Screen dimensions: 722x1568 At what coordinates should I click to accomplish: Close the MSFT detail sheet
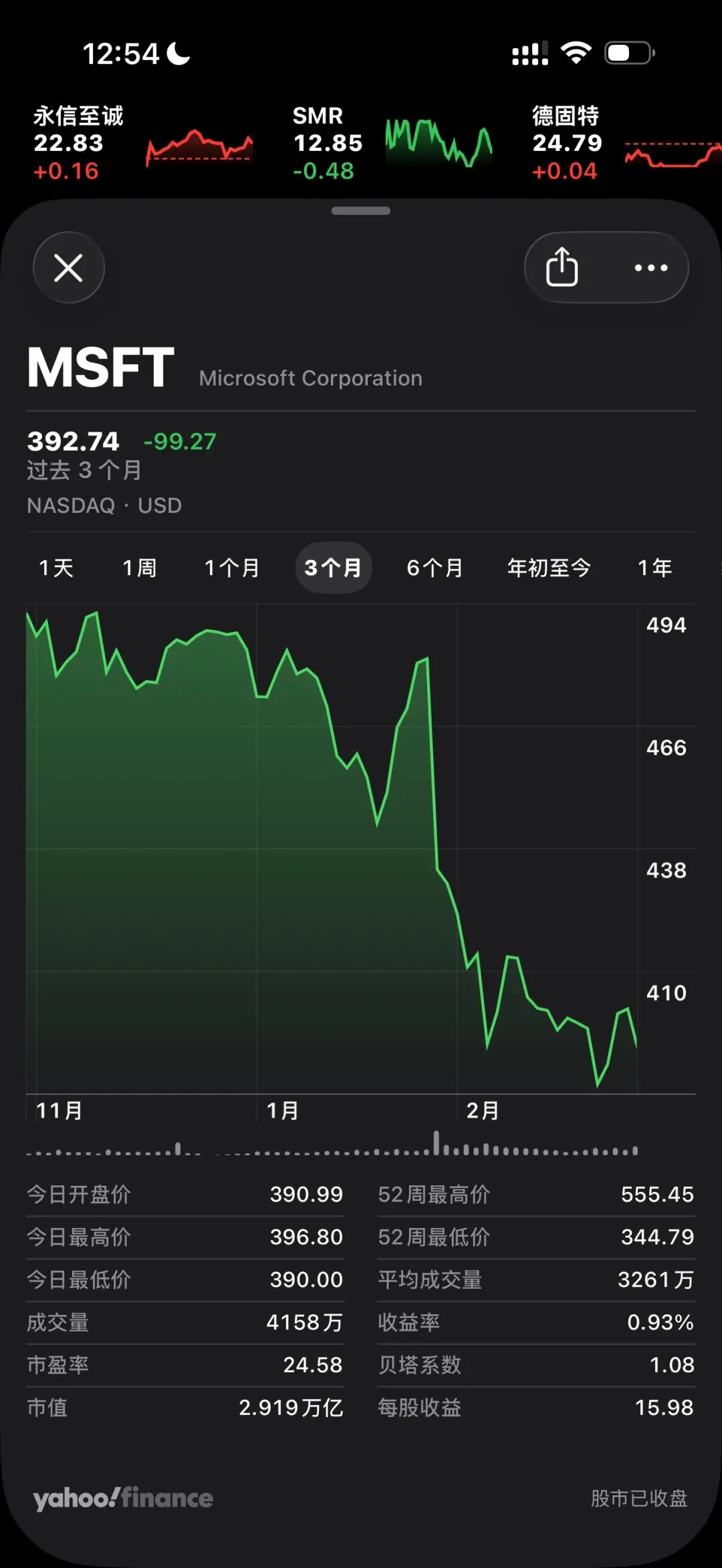pyautogui.click(x=68, y=268)
